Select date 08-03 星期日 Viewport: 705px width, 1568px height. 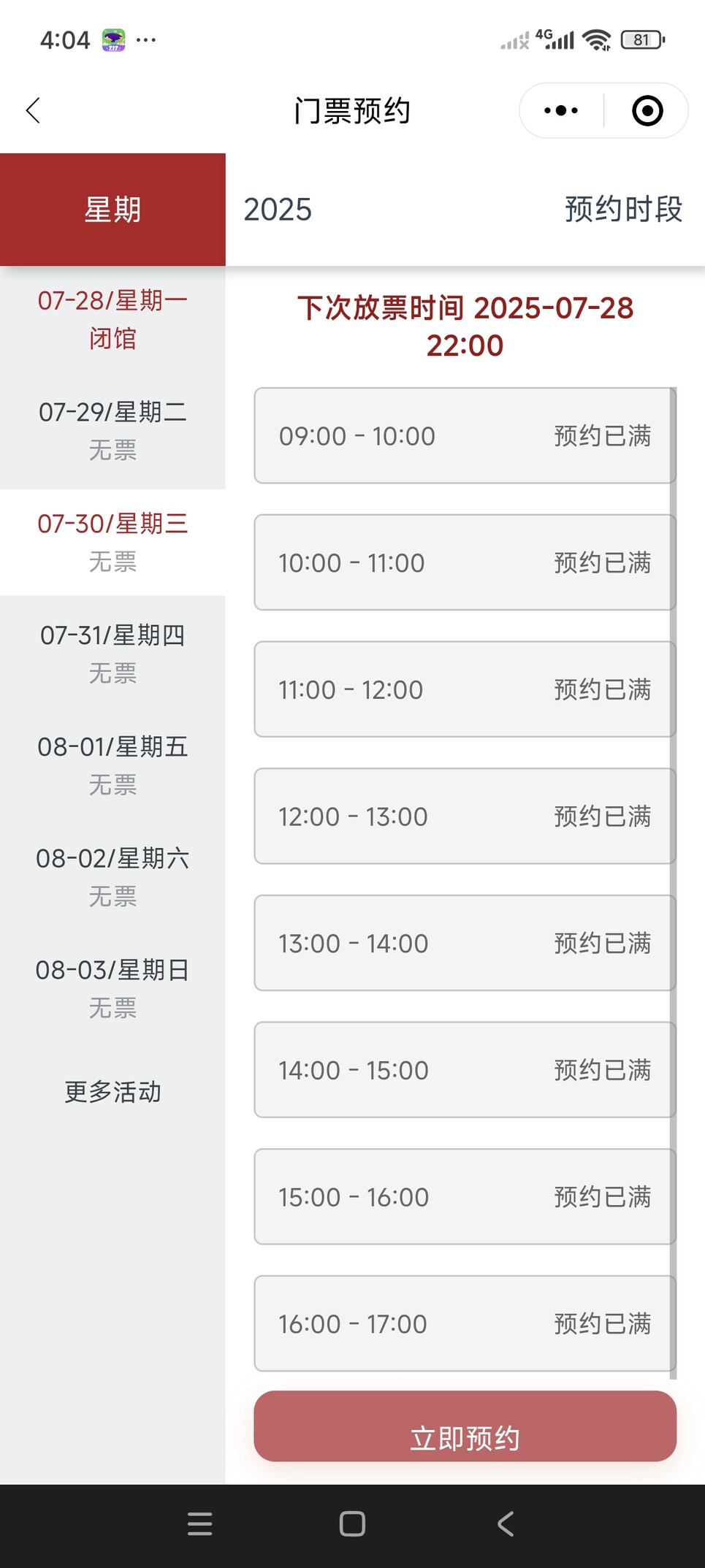(113, 990)
